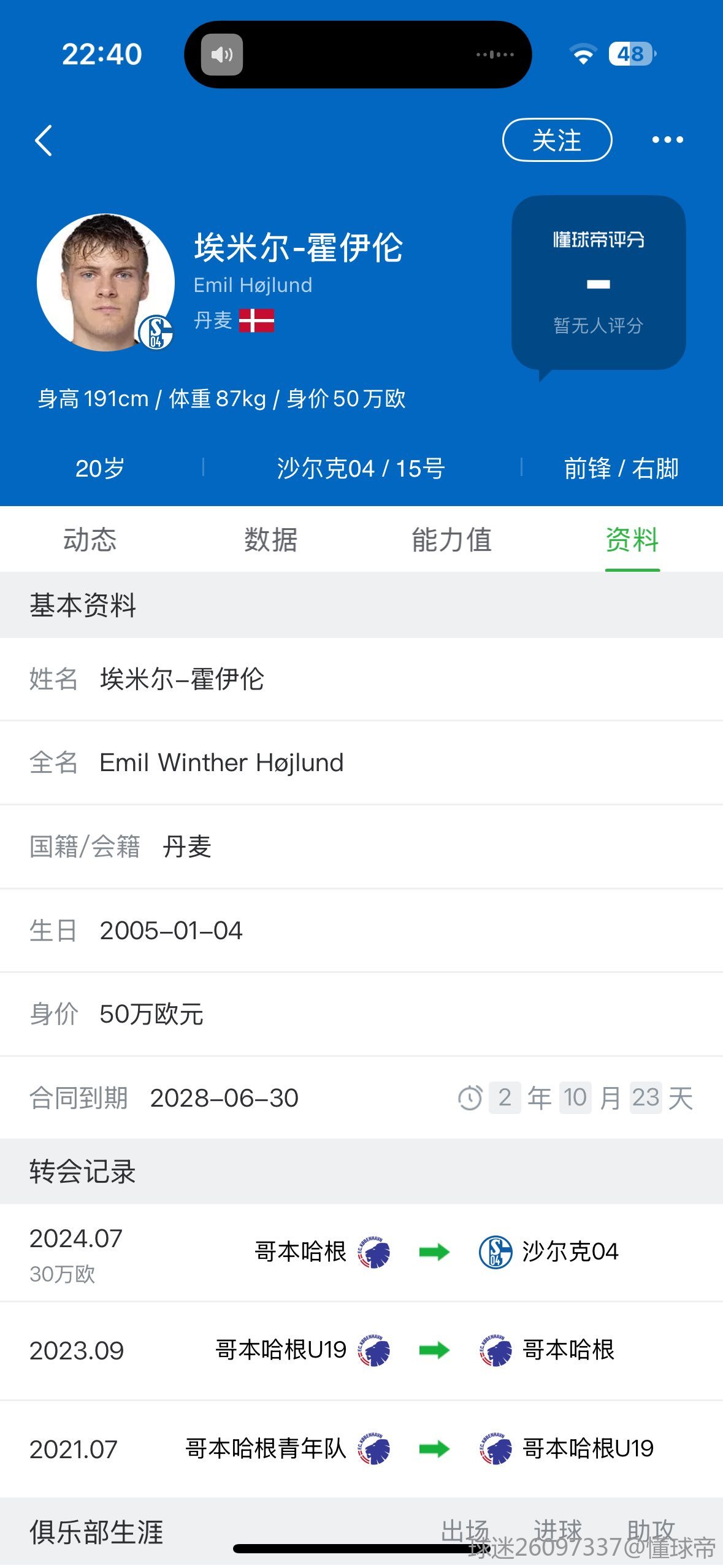The width and height of the screenshot is (723, 1568).
Task: Open the 2021.07 transfer from 哥本哈根青年队
Action: pos(361,1449)
